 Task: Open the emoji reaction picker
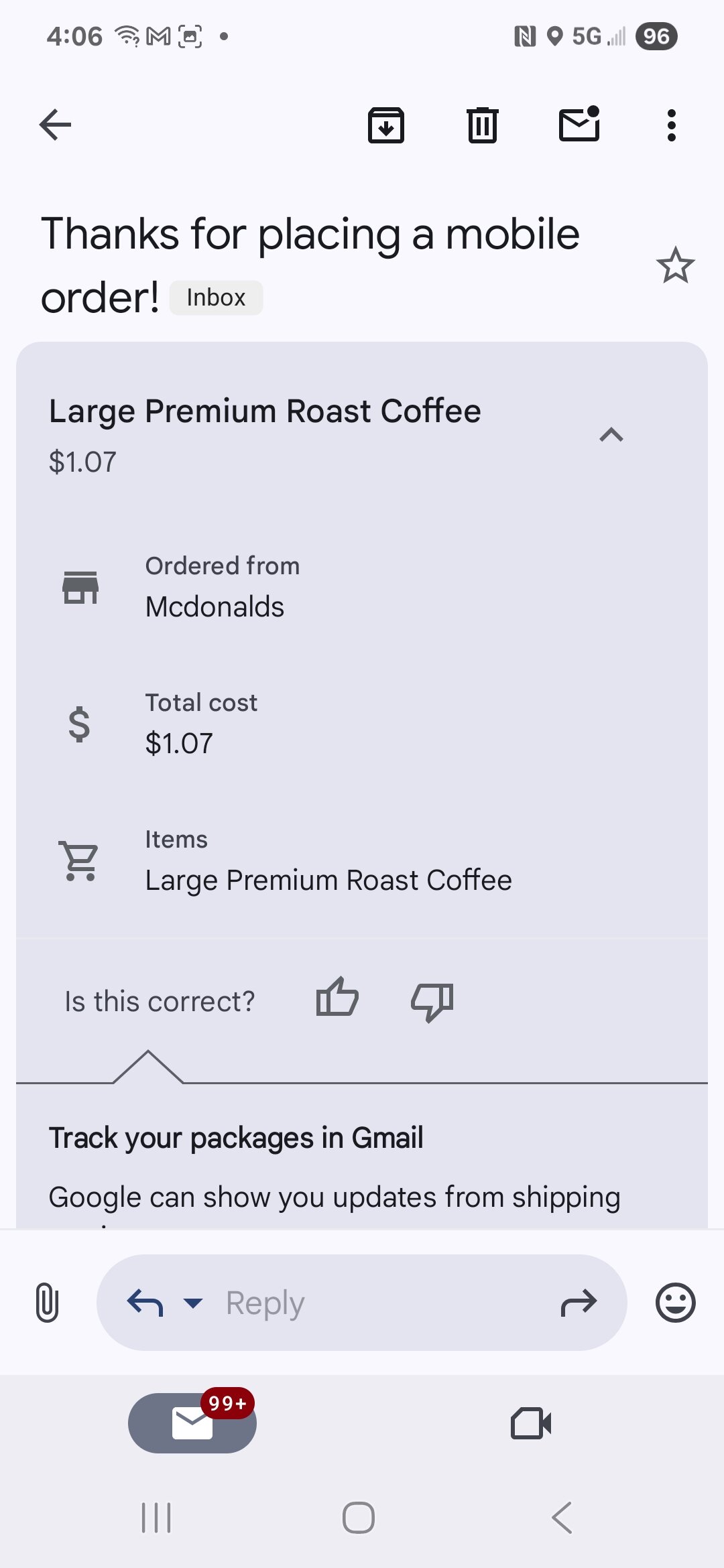coord(675,1303)
